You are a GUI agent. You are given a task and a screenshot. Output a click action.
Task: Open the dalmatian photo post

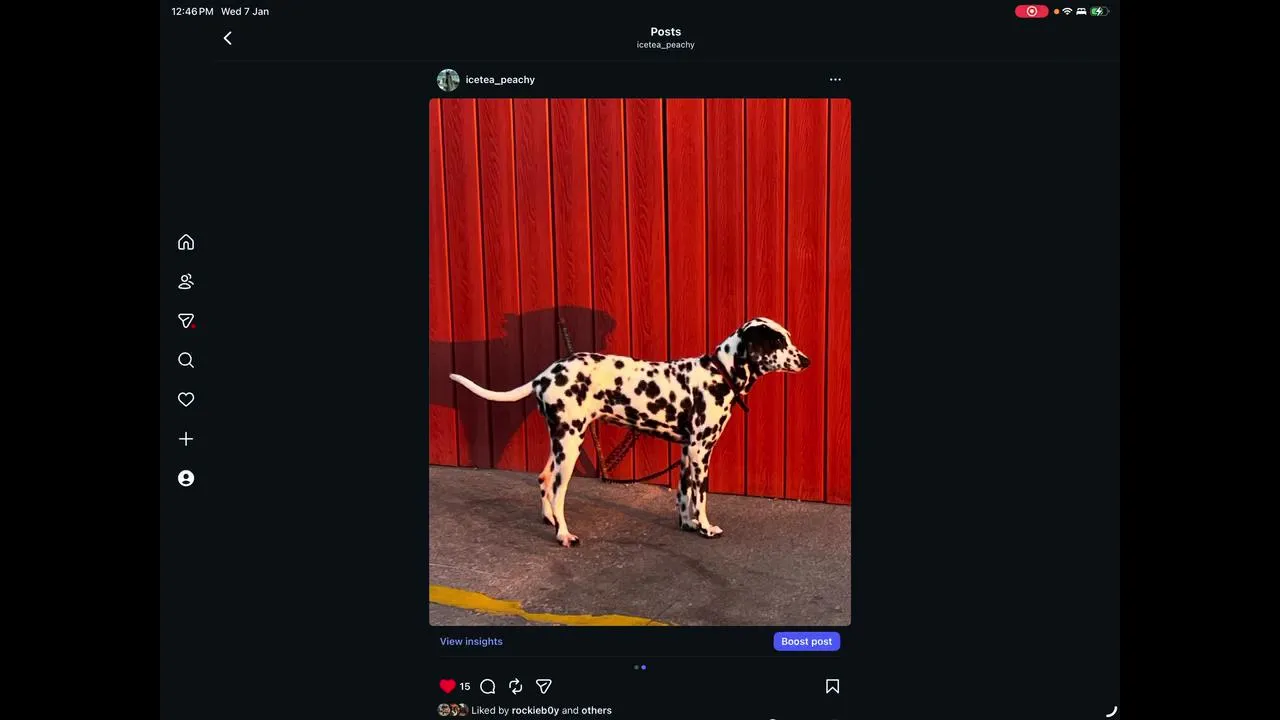pyautogui.click(x=640, y=362)
